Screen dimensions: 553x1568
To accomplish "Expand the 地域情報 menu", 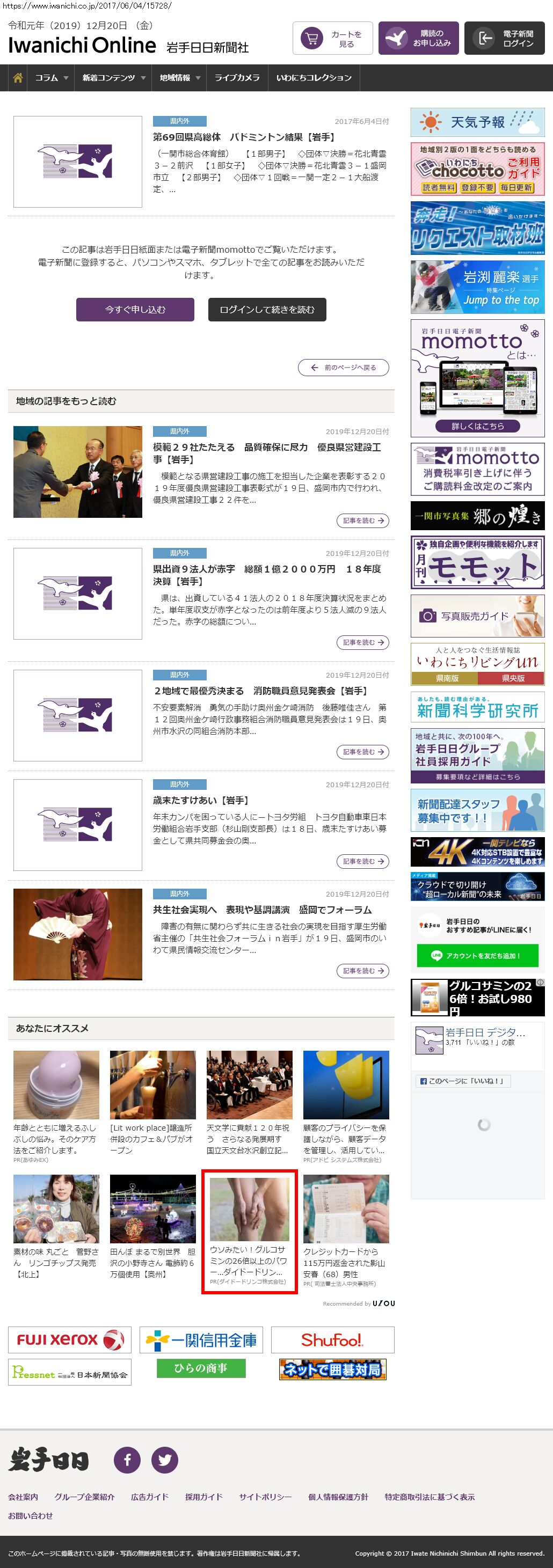I will pyautogui.click(x=180, y=78).
